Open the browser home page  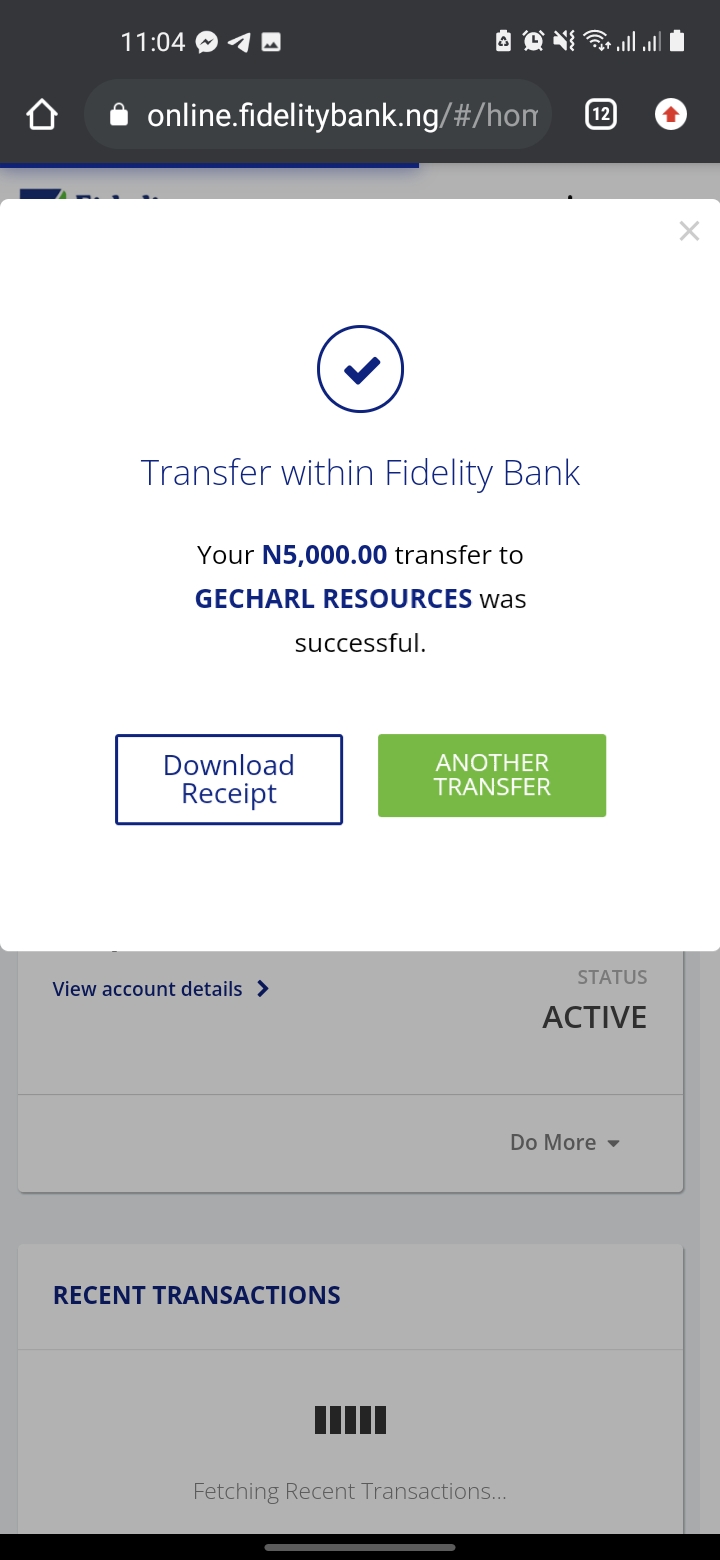[x=42, y=115]
